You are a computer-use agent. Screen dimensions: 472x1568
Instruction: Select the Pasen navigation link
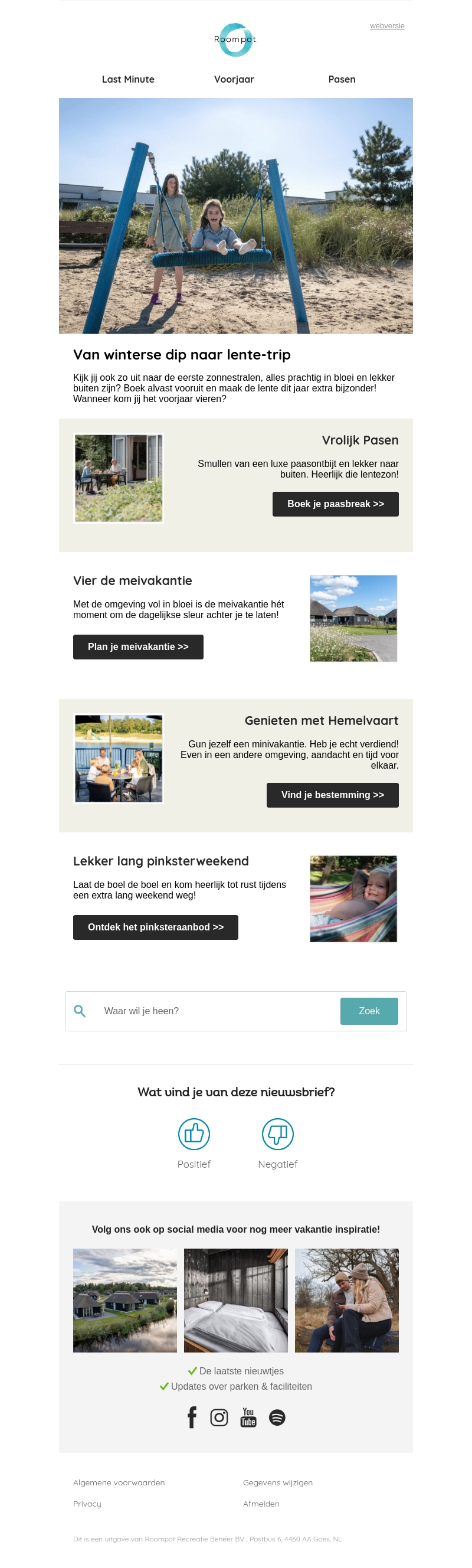coord(341,79)
